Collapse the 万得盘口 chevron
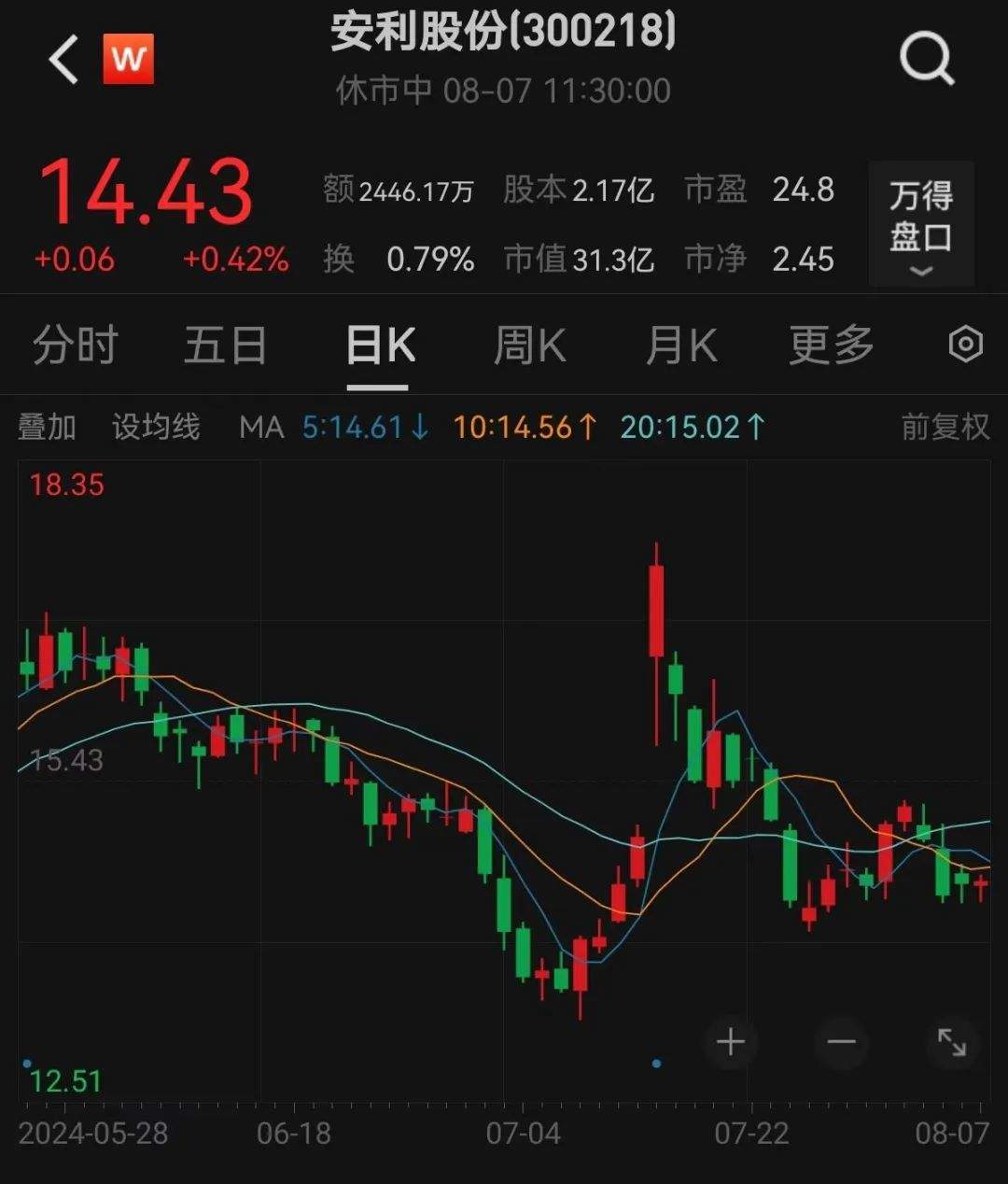Image resolution: width=1008 pixels, height=1184 pixels. [x=921, y=271]
